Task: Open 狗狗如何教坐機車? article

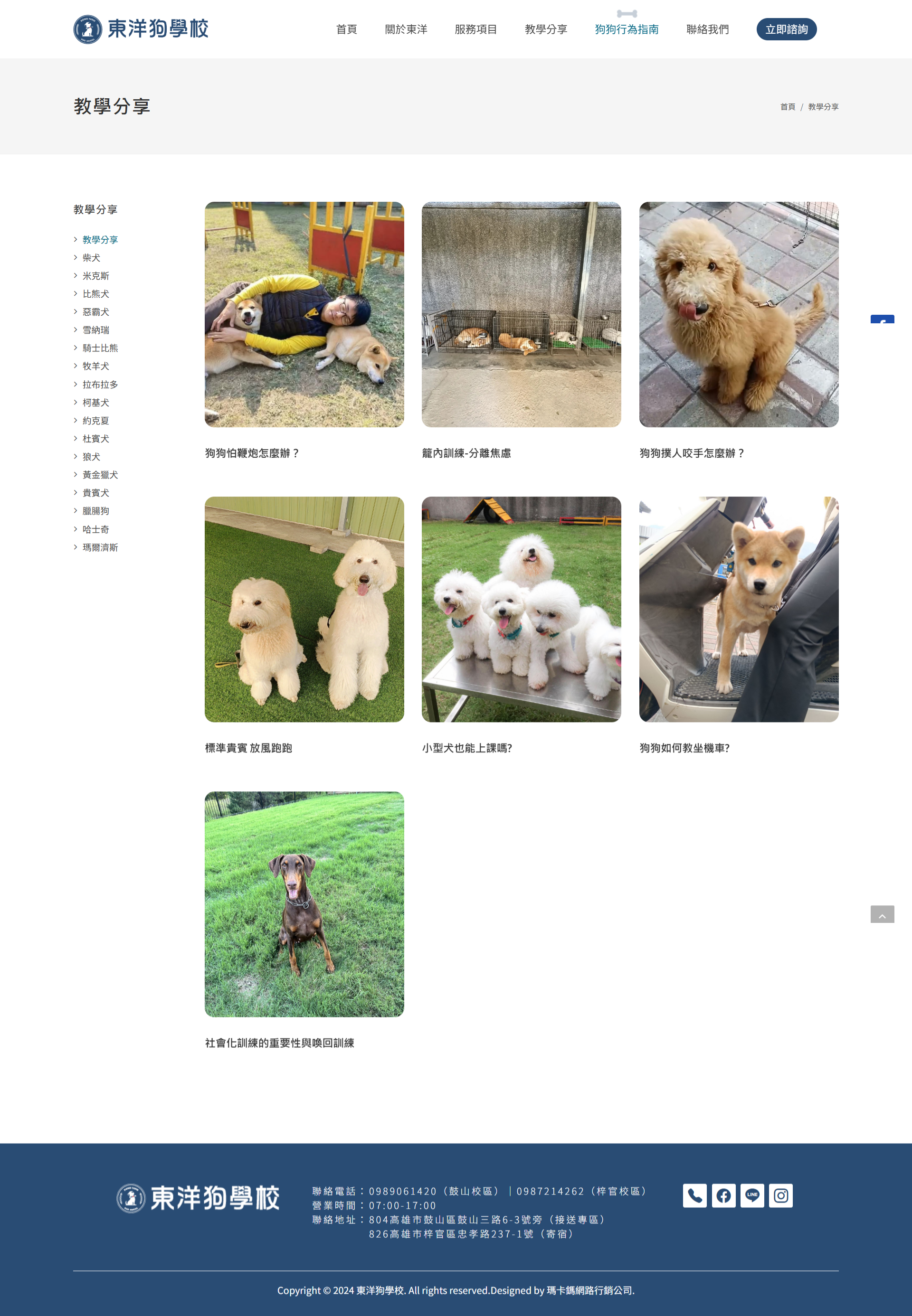Action: pyautogui.click(x=684, y=748)
